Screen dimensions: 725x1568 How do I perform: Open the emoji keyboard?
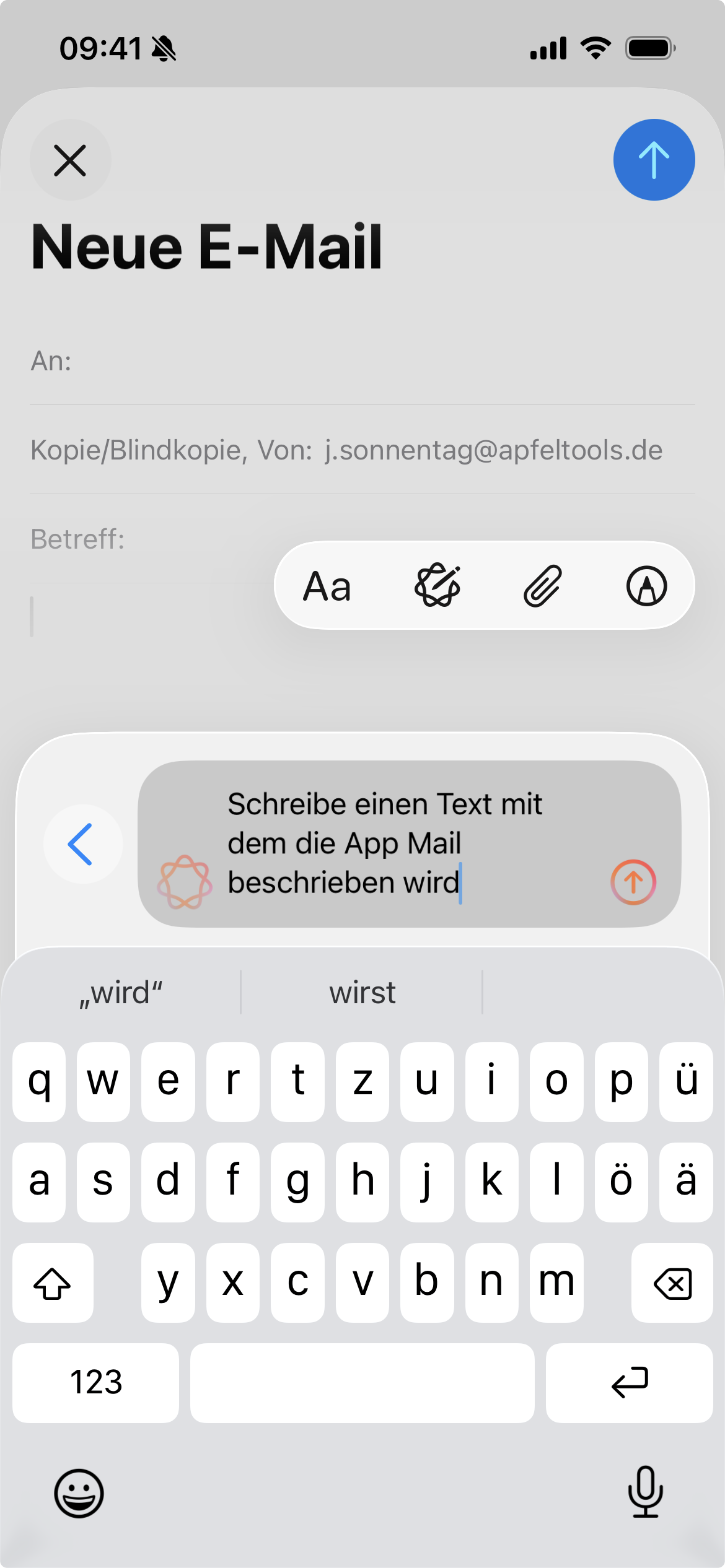[79, 1493]
